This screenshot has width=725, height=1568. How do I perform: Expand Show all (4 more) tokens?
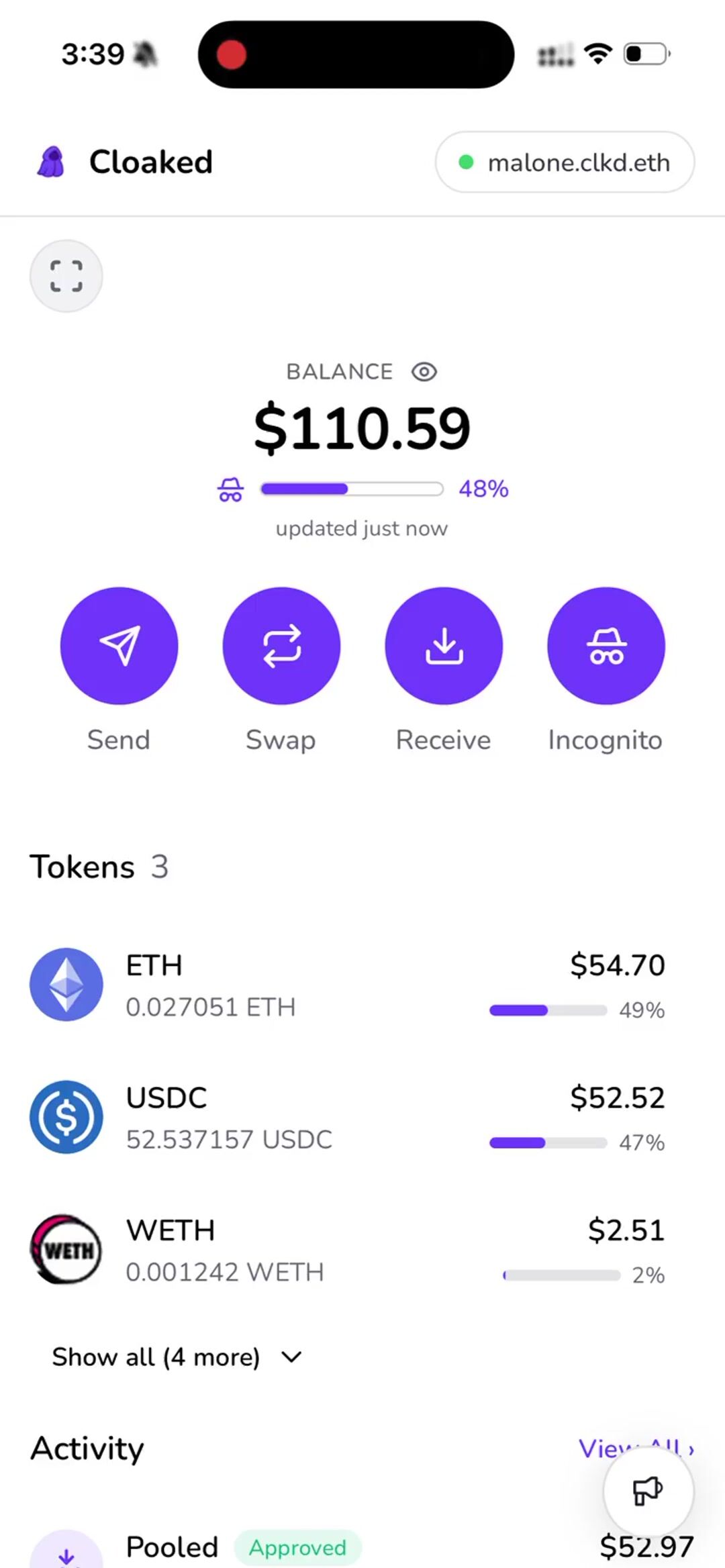177,1357
